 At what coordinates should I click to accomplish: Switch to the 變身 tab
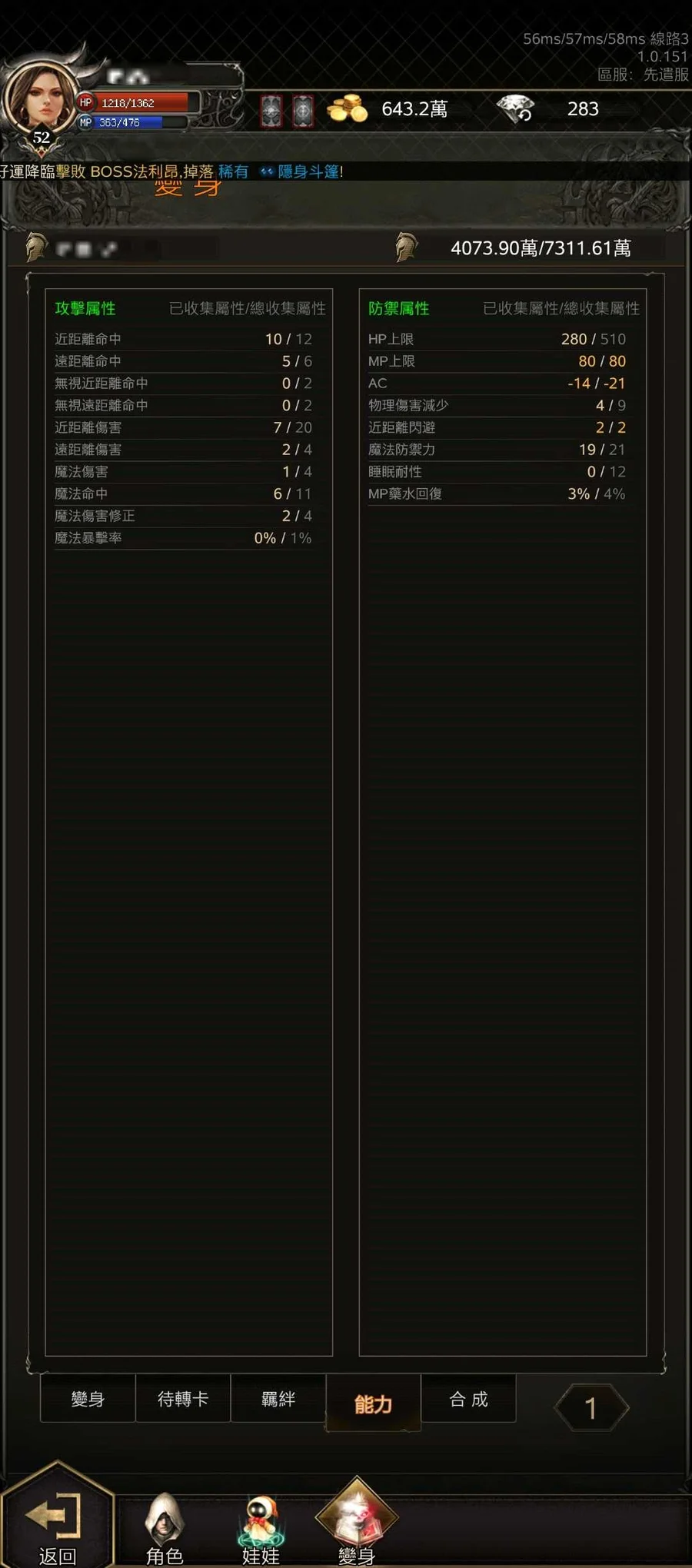click(x=88, y=1399)
